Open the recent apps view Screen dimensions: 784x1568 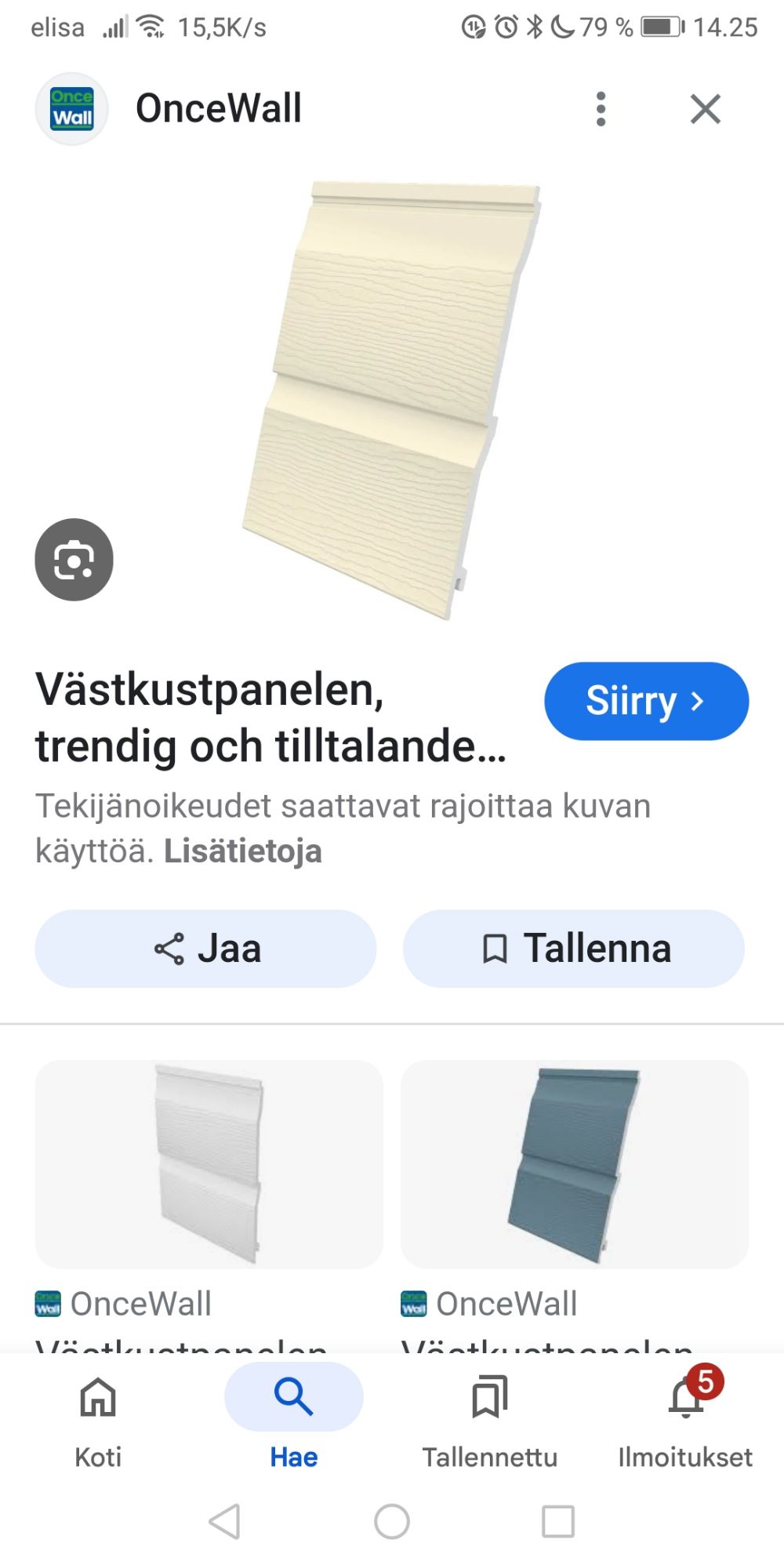[x=558, y=1522]
